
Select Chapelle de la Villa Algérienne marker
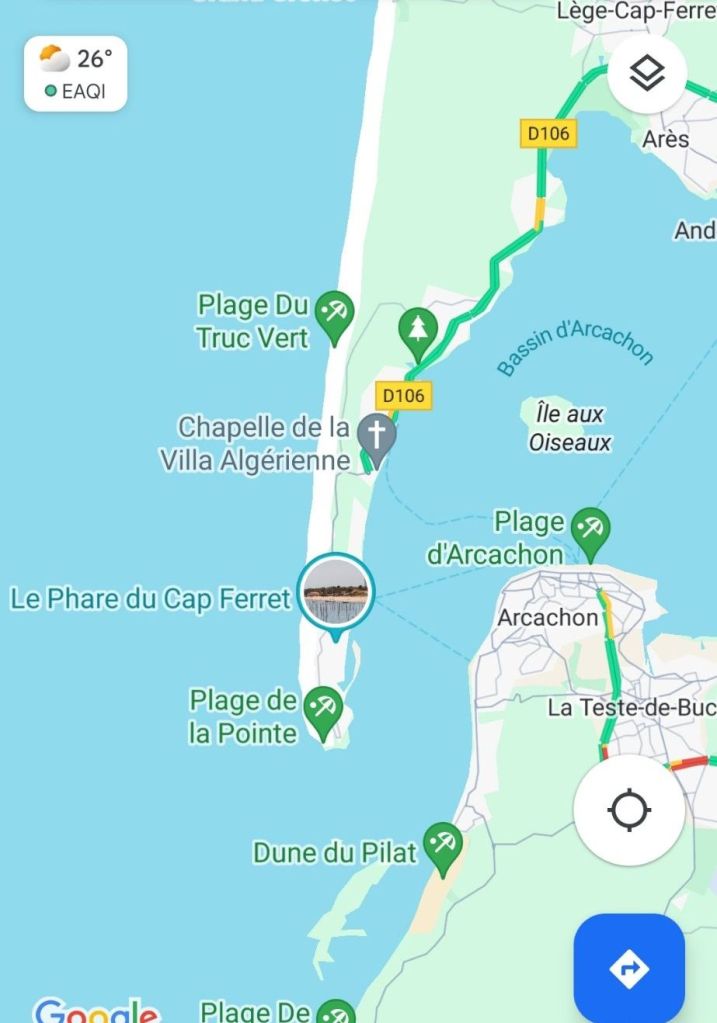(x=377, y=437)
